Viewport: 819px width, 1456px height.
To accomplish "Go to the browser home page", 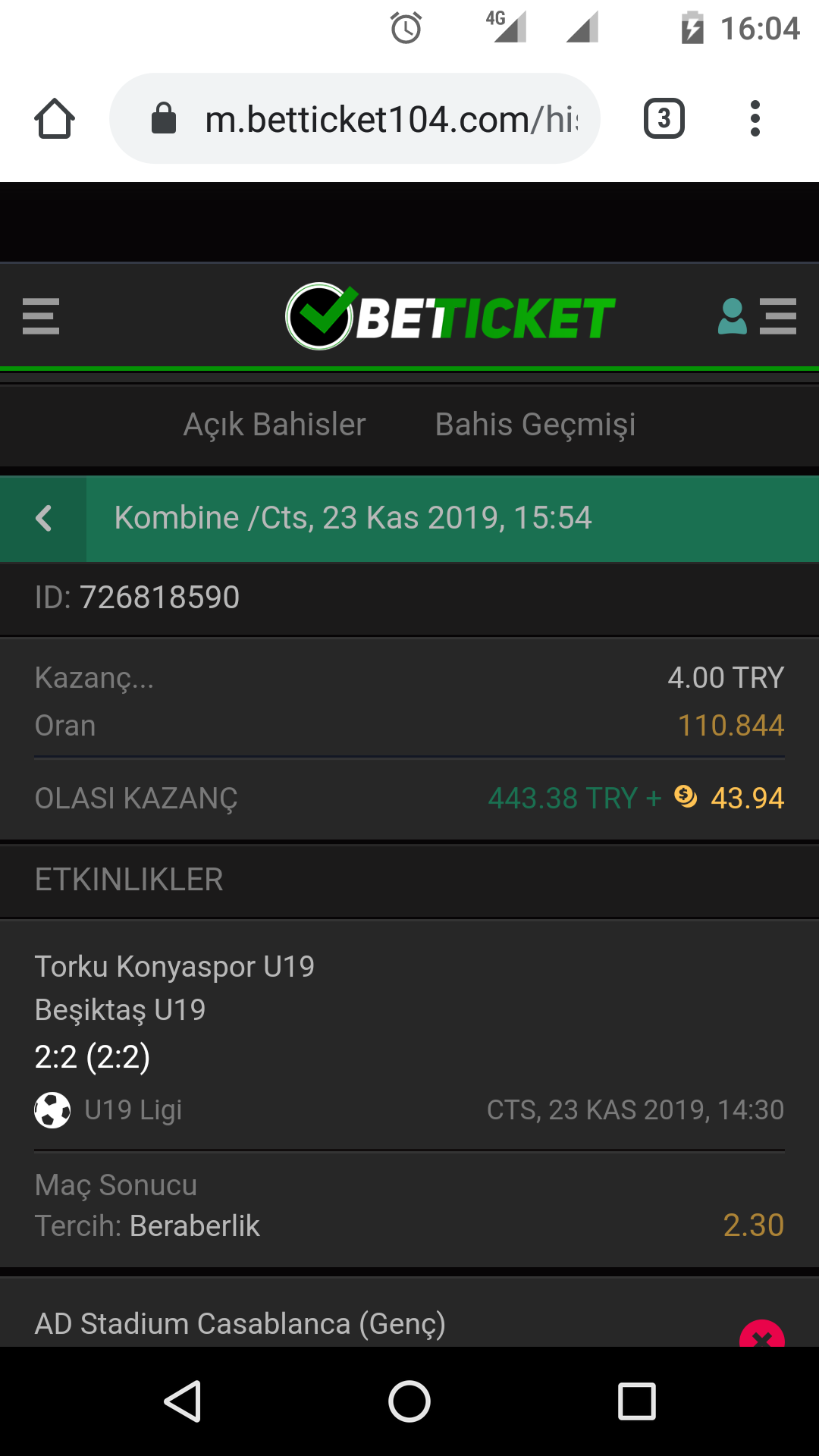I will click(55, 118).
